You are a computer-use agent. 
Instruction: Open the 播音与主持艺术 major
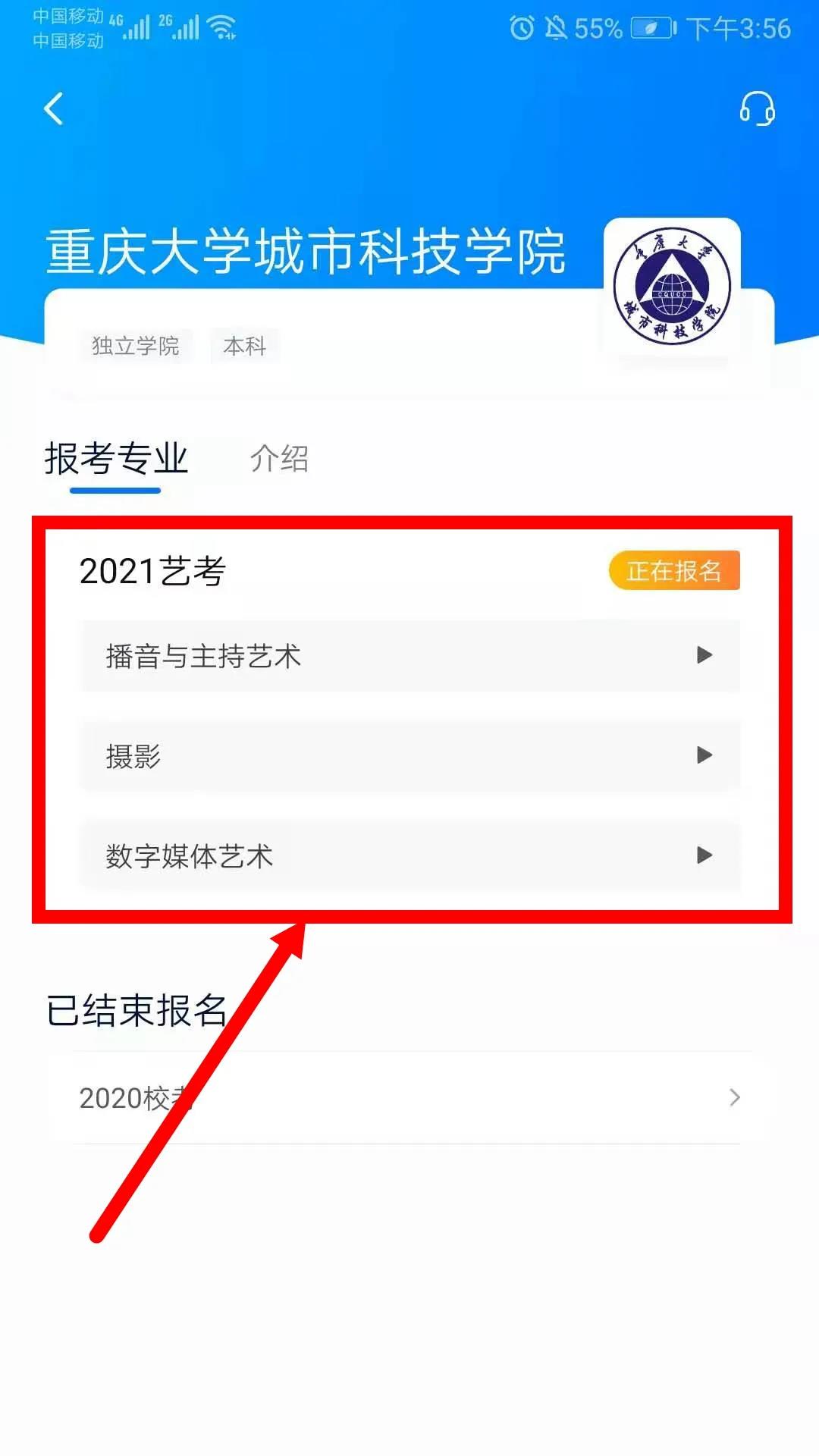(409, 656)
